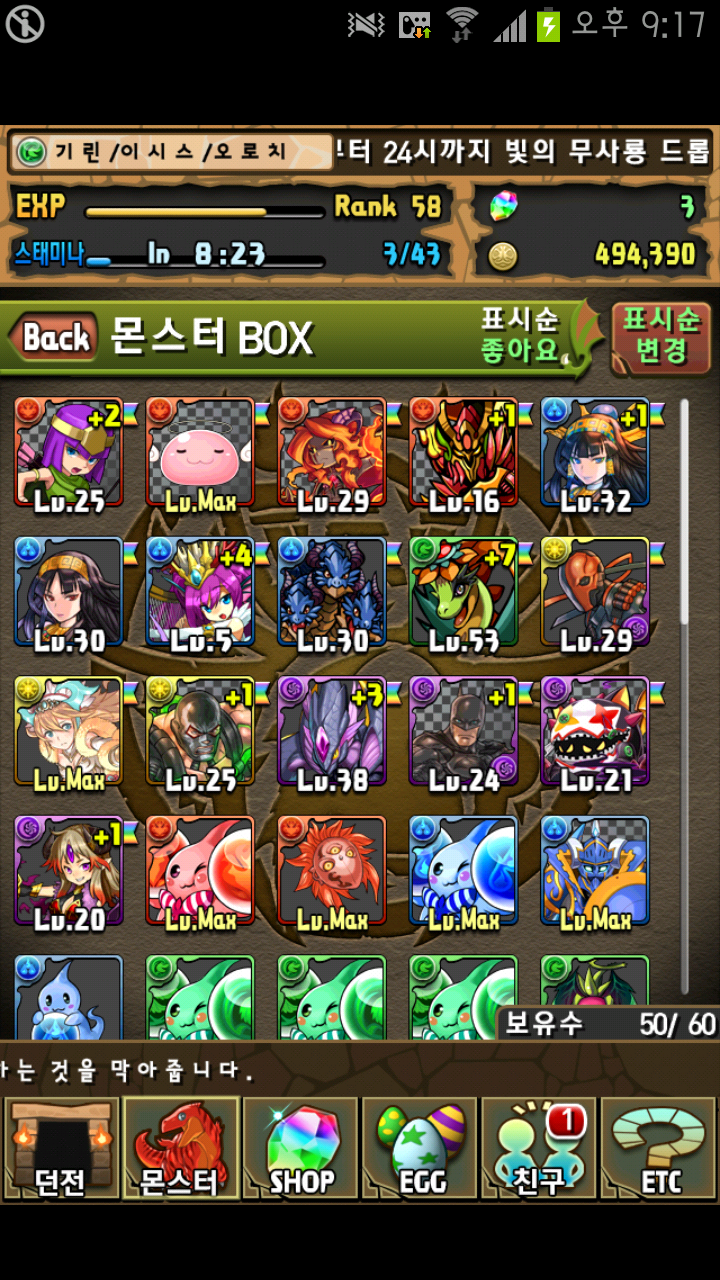Open the Lv.38 purple dragon +3
This screenshot has height=1280, width=720.
click(x=332, y=732)
